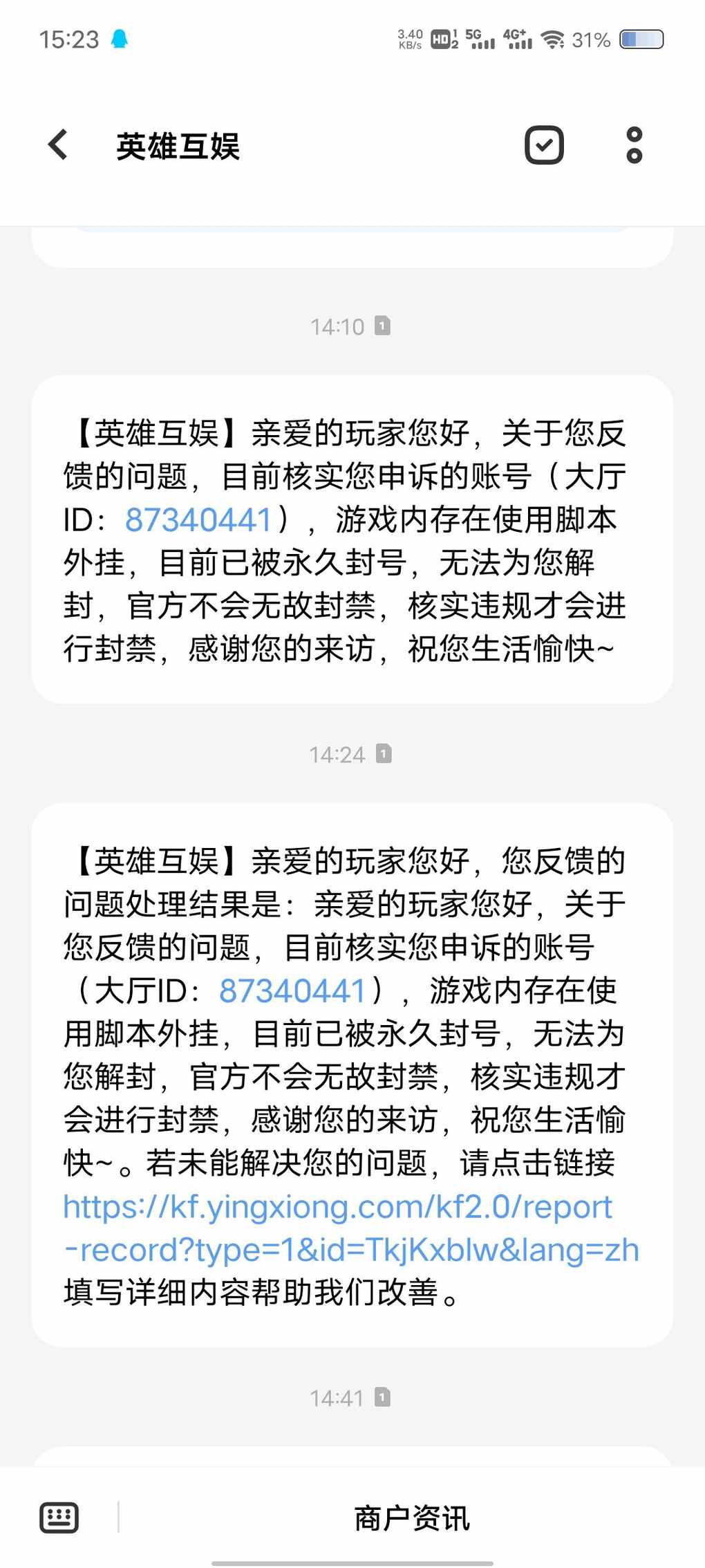Open the three-dot overflow menu

tap(634, 145)
